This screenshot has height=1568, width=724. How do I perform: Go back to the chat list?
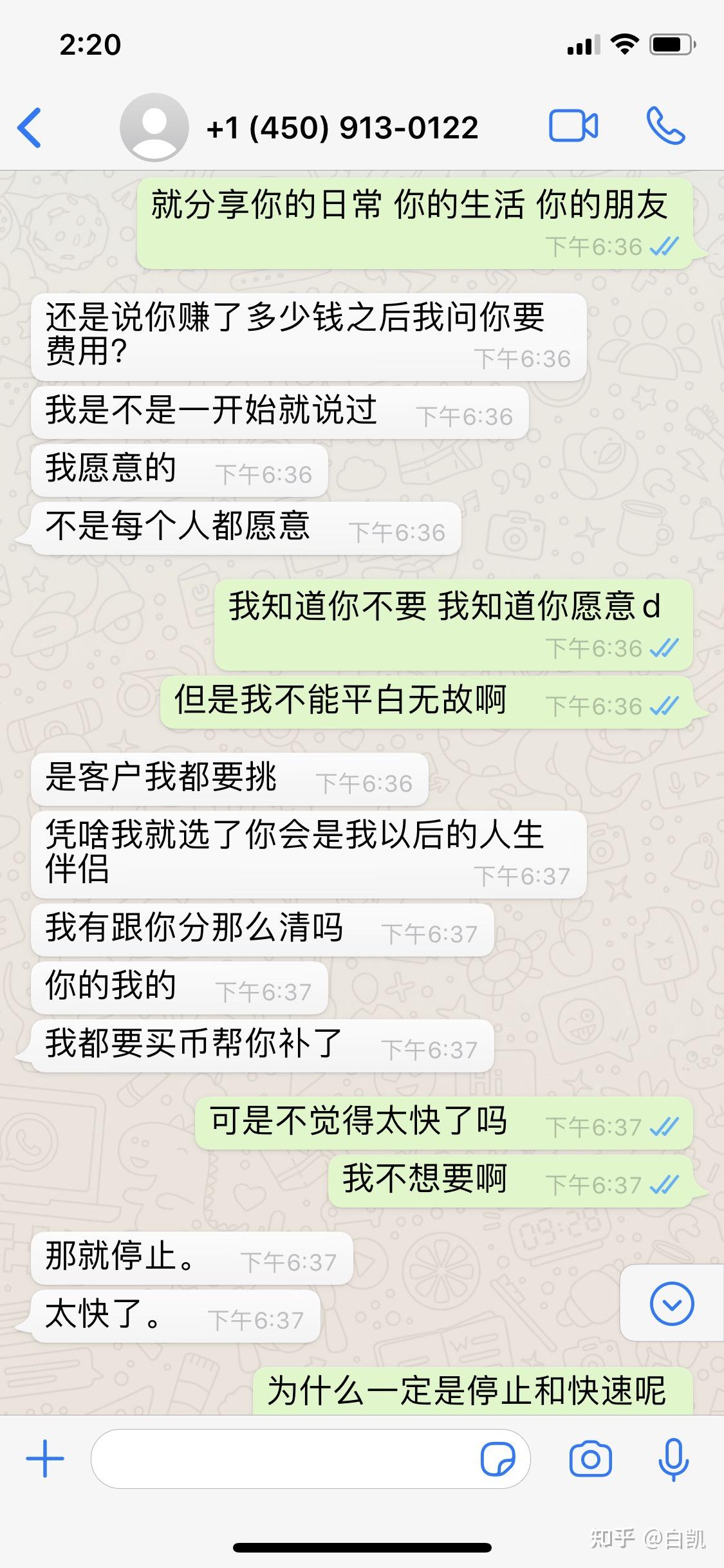point(30,127)
